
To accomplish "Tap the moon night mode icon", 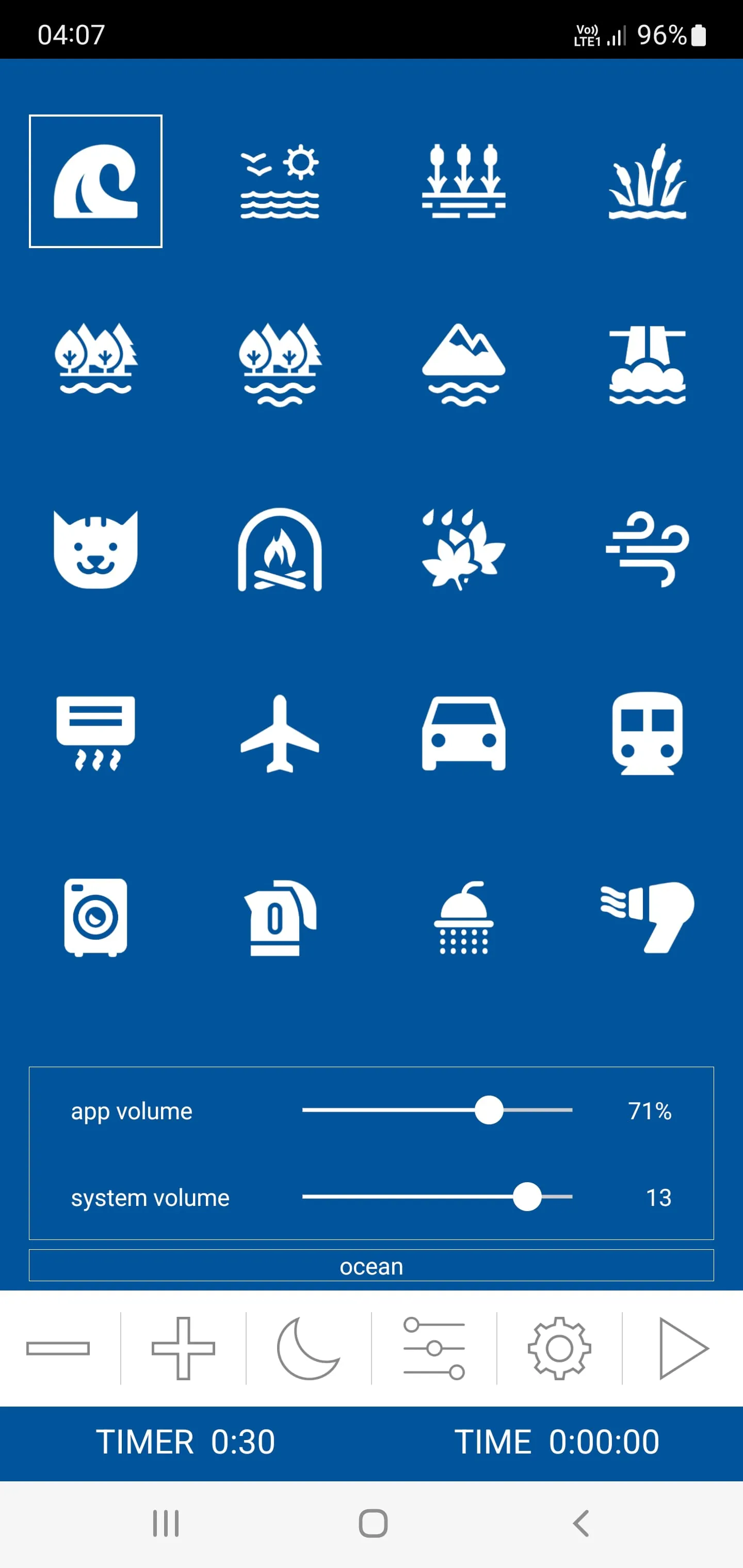I will [309, 1348].
